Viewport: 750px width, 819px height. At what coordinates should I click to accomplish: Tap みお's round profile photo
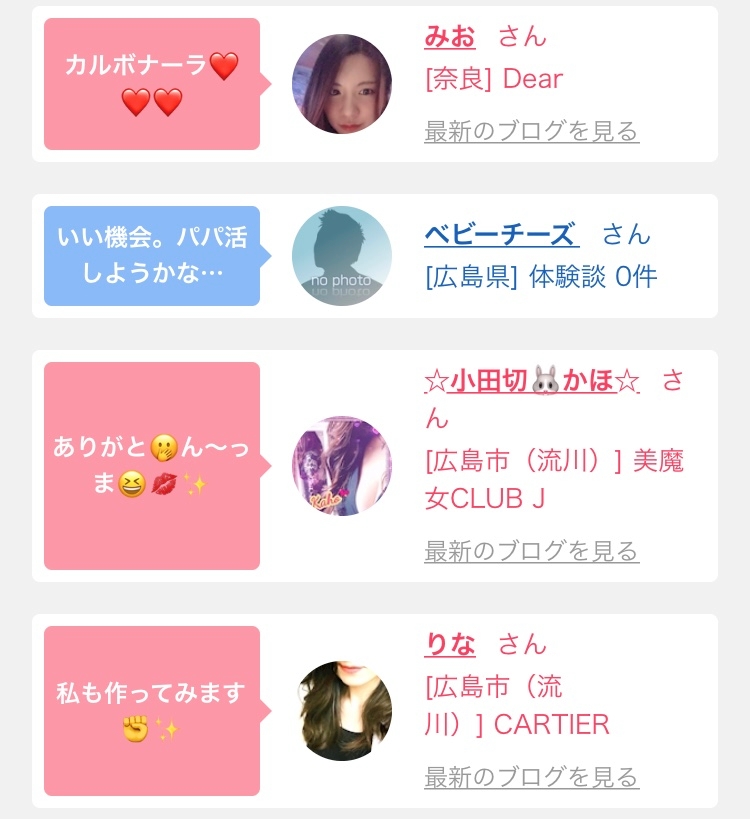click(x=342, y=84)
